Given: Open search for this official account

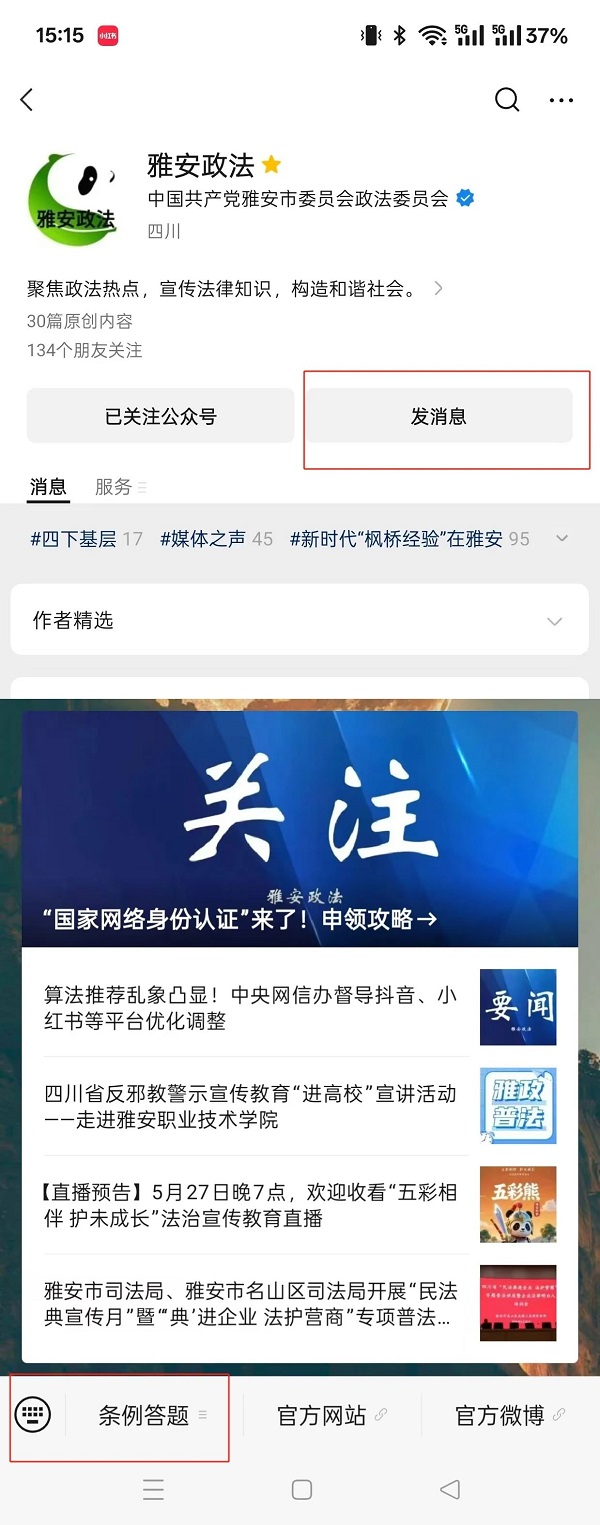Looking at the screenshot, I should pos(507,99).
